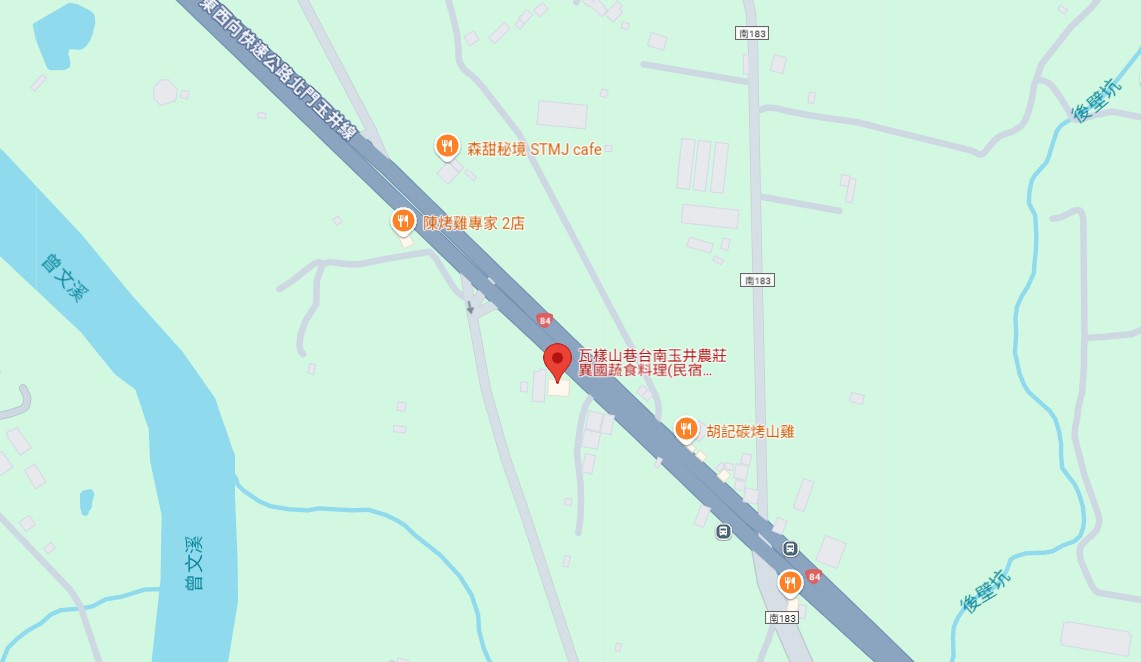Image resolution: width=1141 pixels, height=662 pixels.
Task: Tap the 胡記碳烤山雞 restaurant pin
Action: click(685, 429)
